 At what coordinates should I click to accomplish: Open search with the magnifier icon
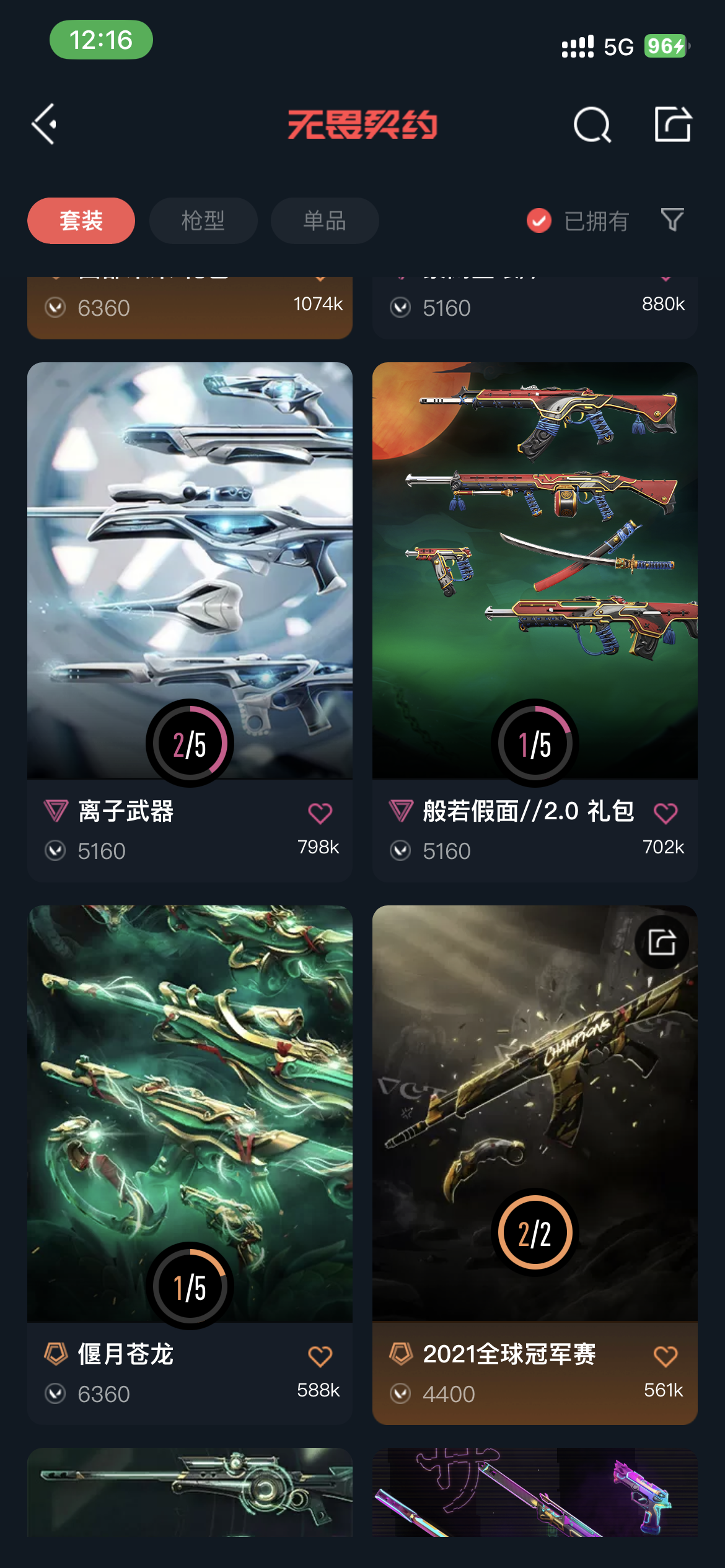(x=592, y=124)
